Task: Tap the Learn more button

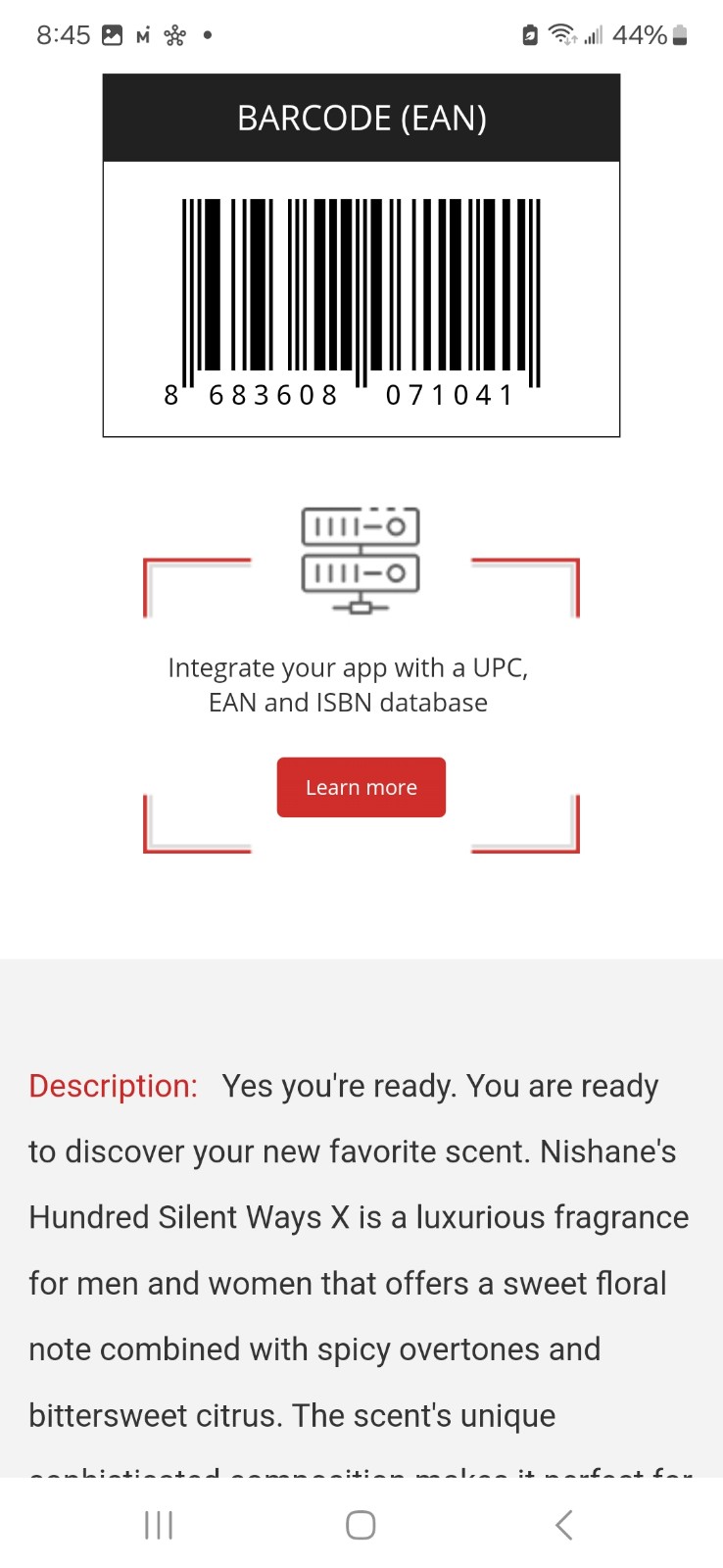Action: pos(361,787)
